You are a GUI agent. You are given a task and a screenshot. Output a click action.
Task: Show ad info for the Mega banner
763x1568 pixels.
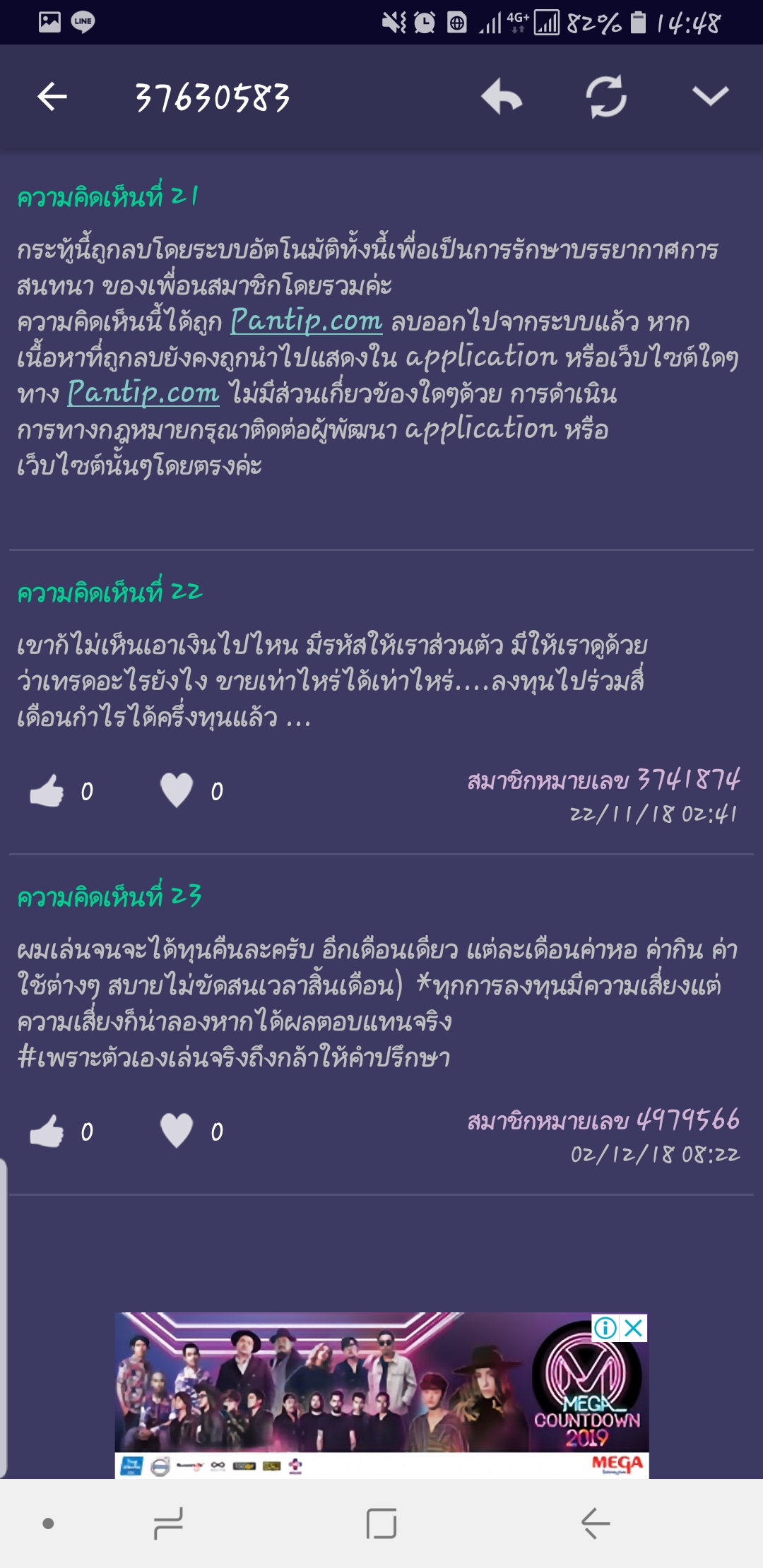point(605,1328)
